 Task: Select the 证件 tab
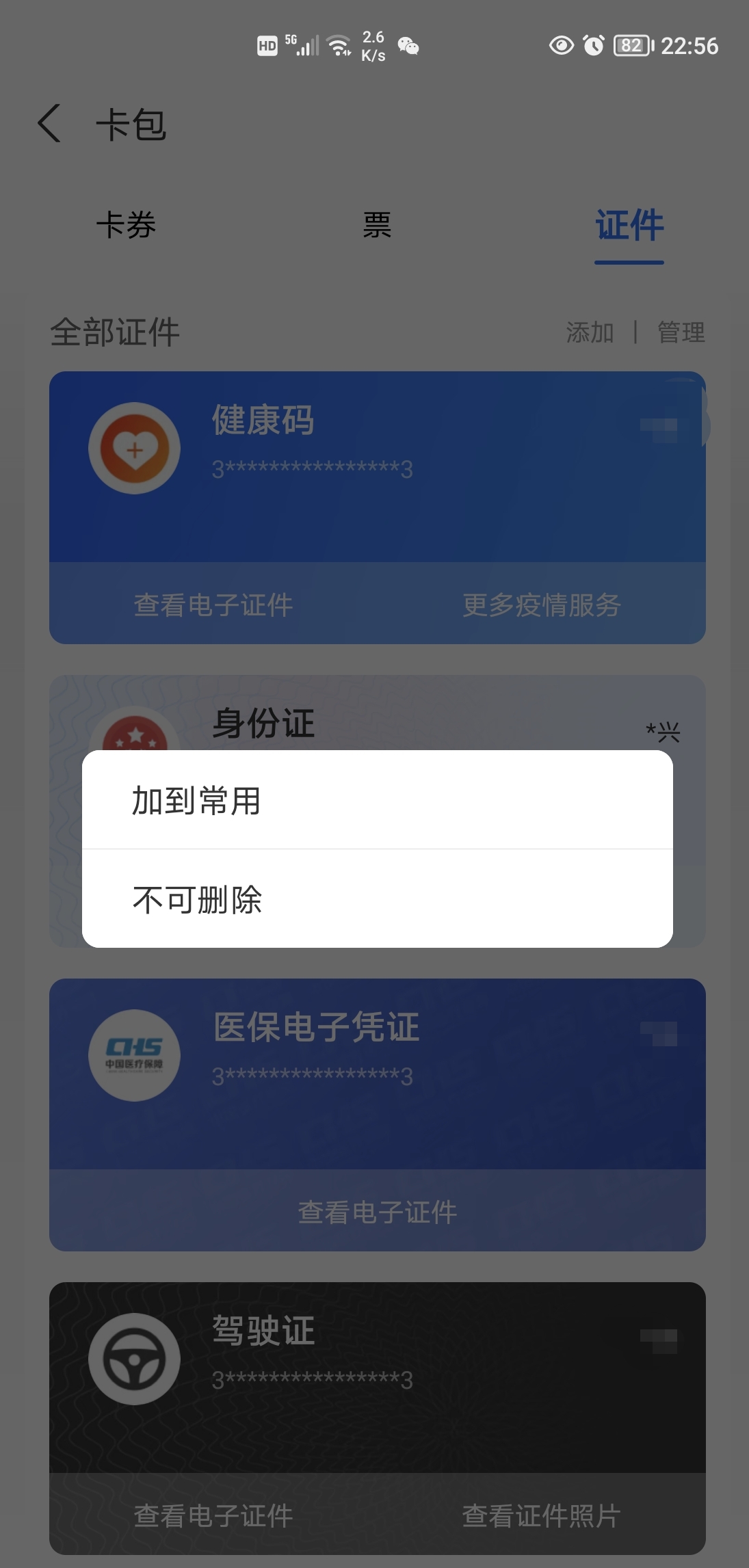[x=629, y=225]
